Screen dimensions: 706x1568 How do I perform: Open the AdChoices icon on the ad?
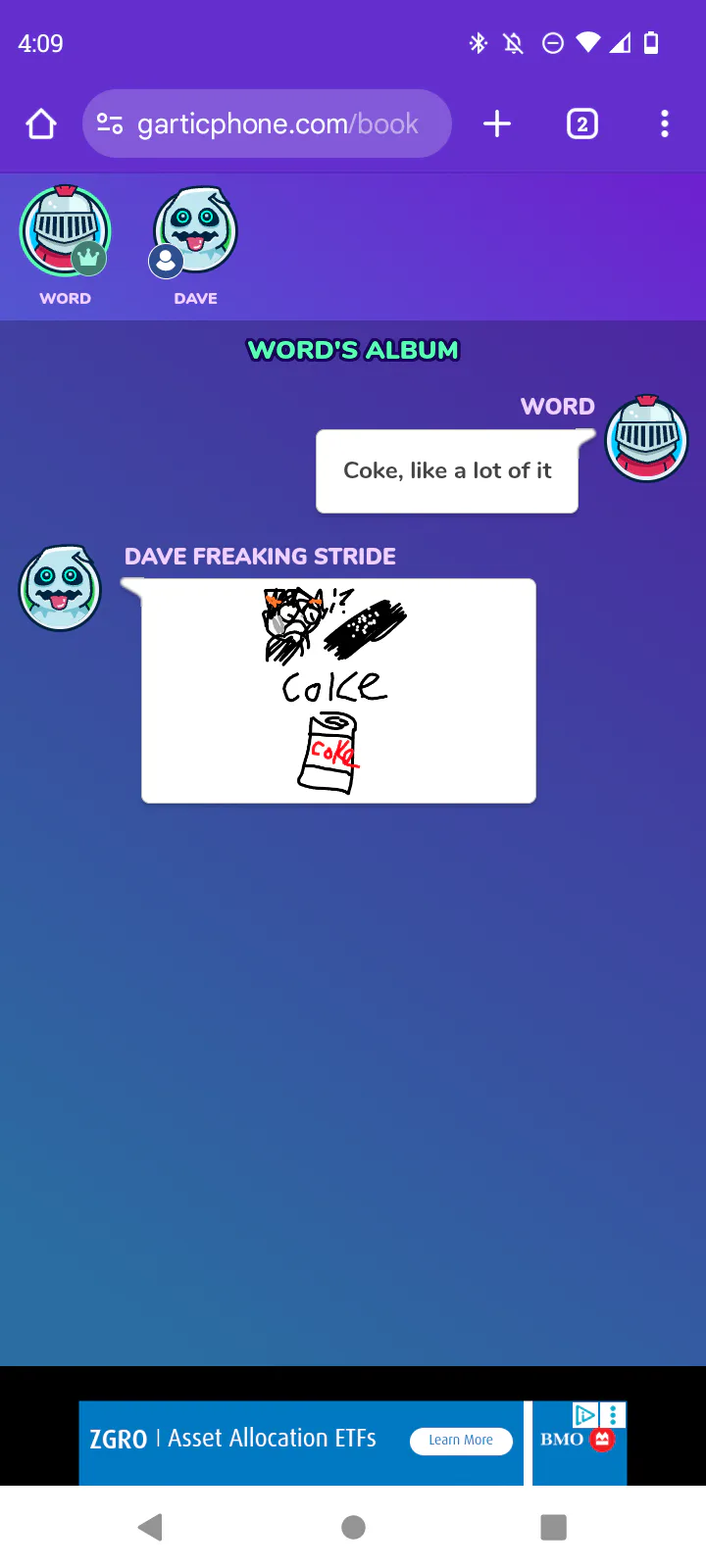point(585,1414)
